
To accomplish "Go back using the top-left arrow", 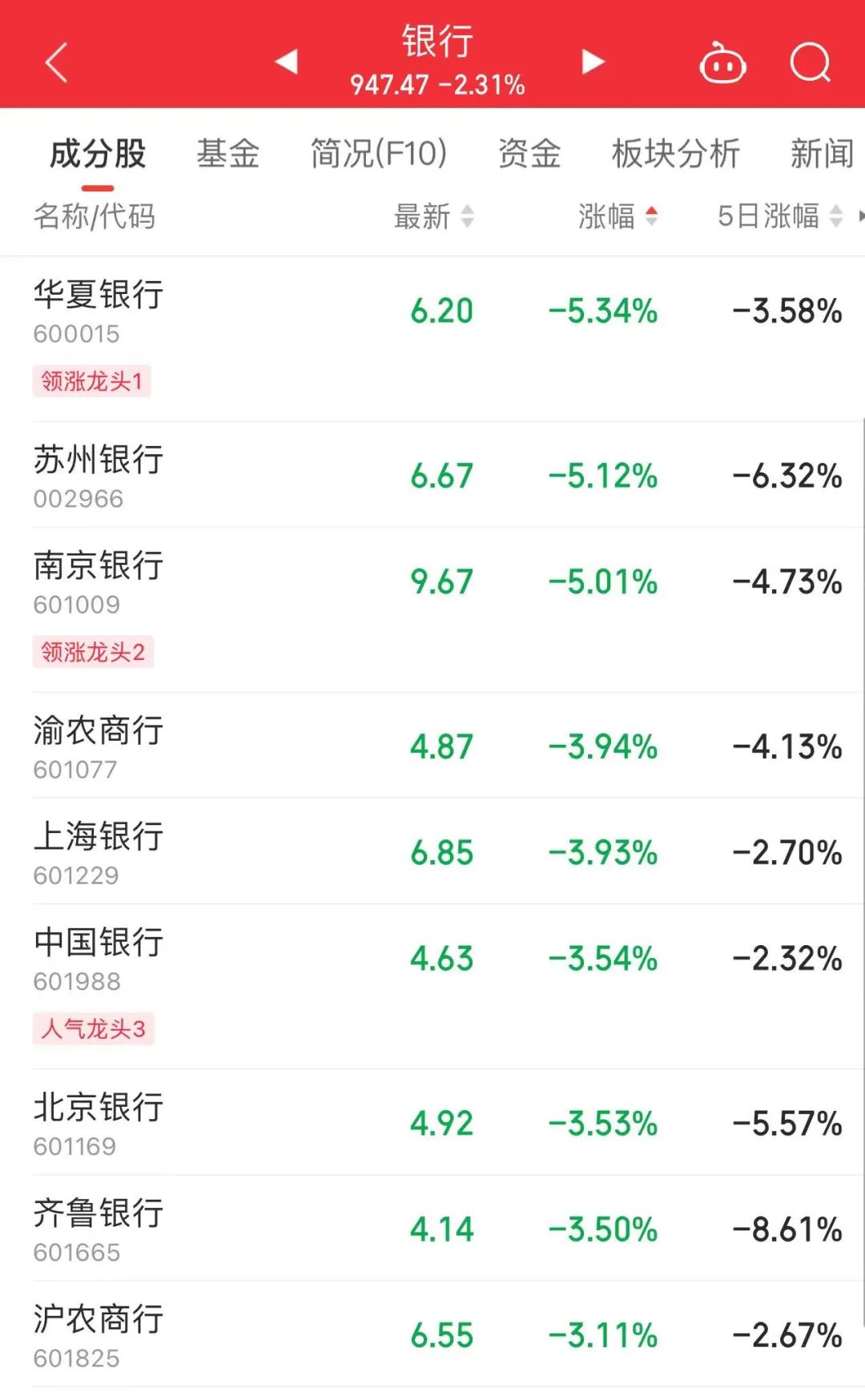I will 56,62.
